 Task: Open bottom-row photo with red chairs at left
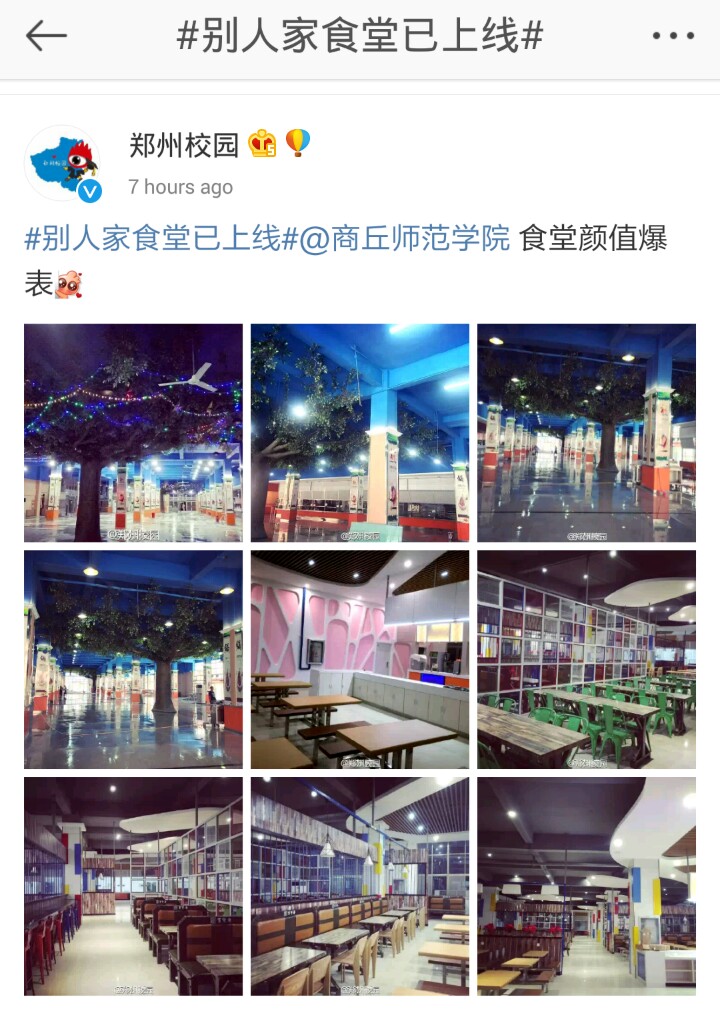133,886
